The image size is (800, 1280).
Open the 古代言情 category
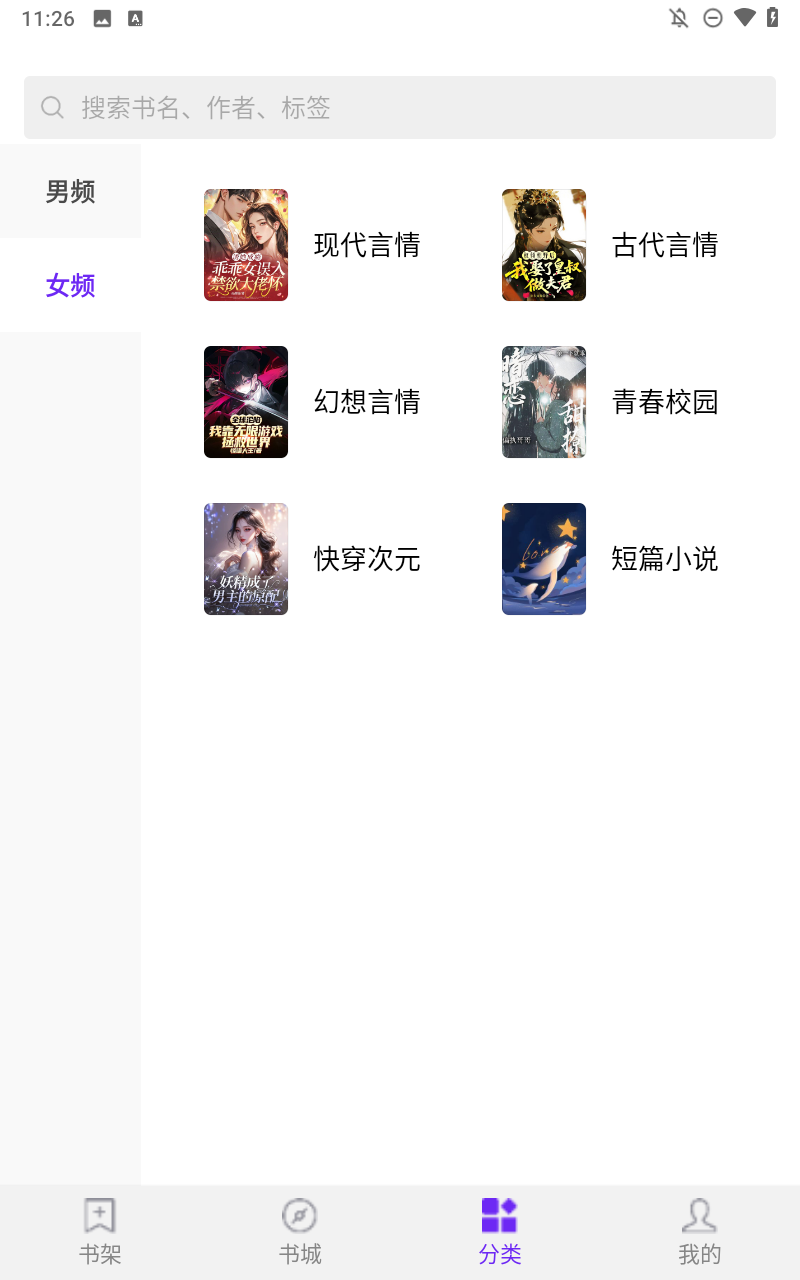click(610, 245)
